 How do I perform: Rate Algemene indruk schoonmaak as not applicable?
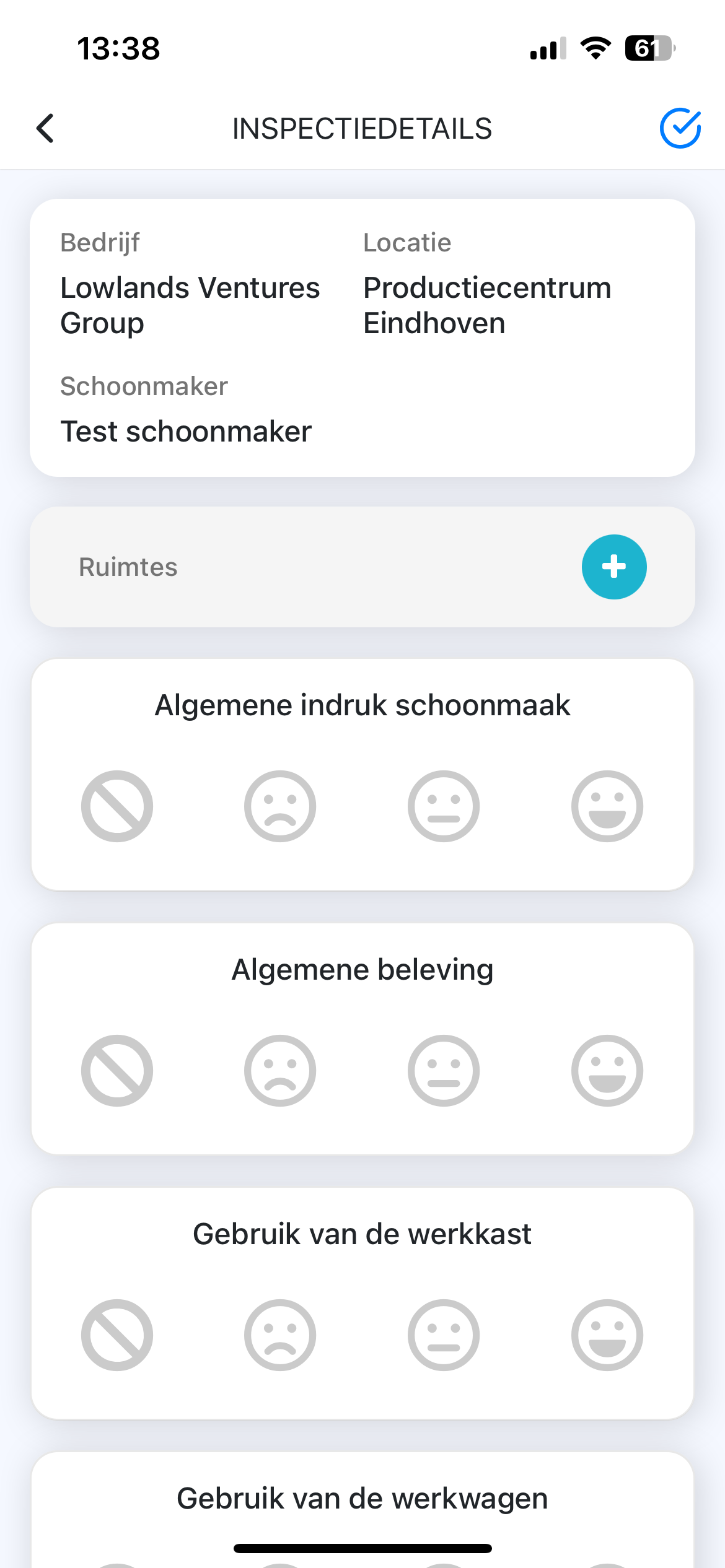[x=117, y=806]
